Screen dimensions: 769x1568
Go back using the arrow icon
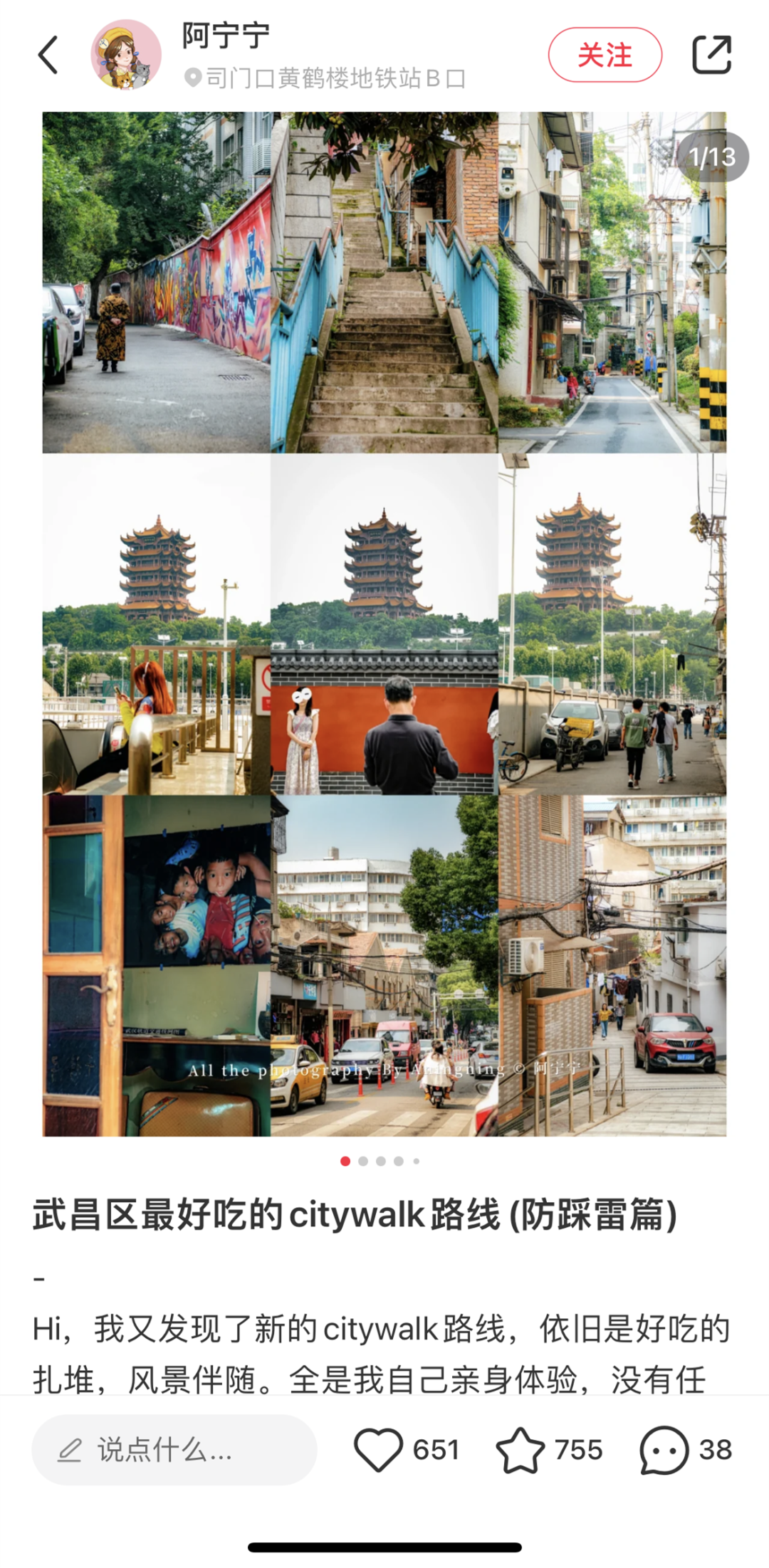tap(48, 55)
